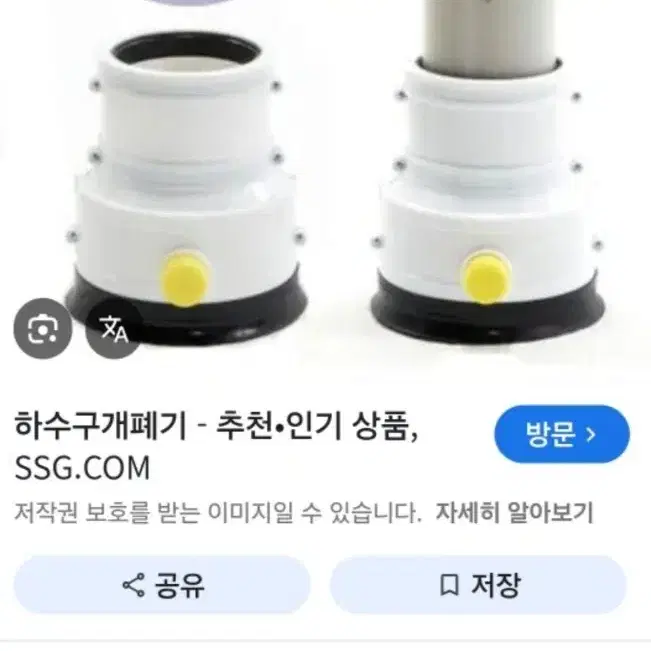The image size is (651, 651).
Task: Open the 자세히 알아보기 copyright link
Action: click(x=514, y=513)
